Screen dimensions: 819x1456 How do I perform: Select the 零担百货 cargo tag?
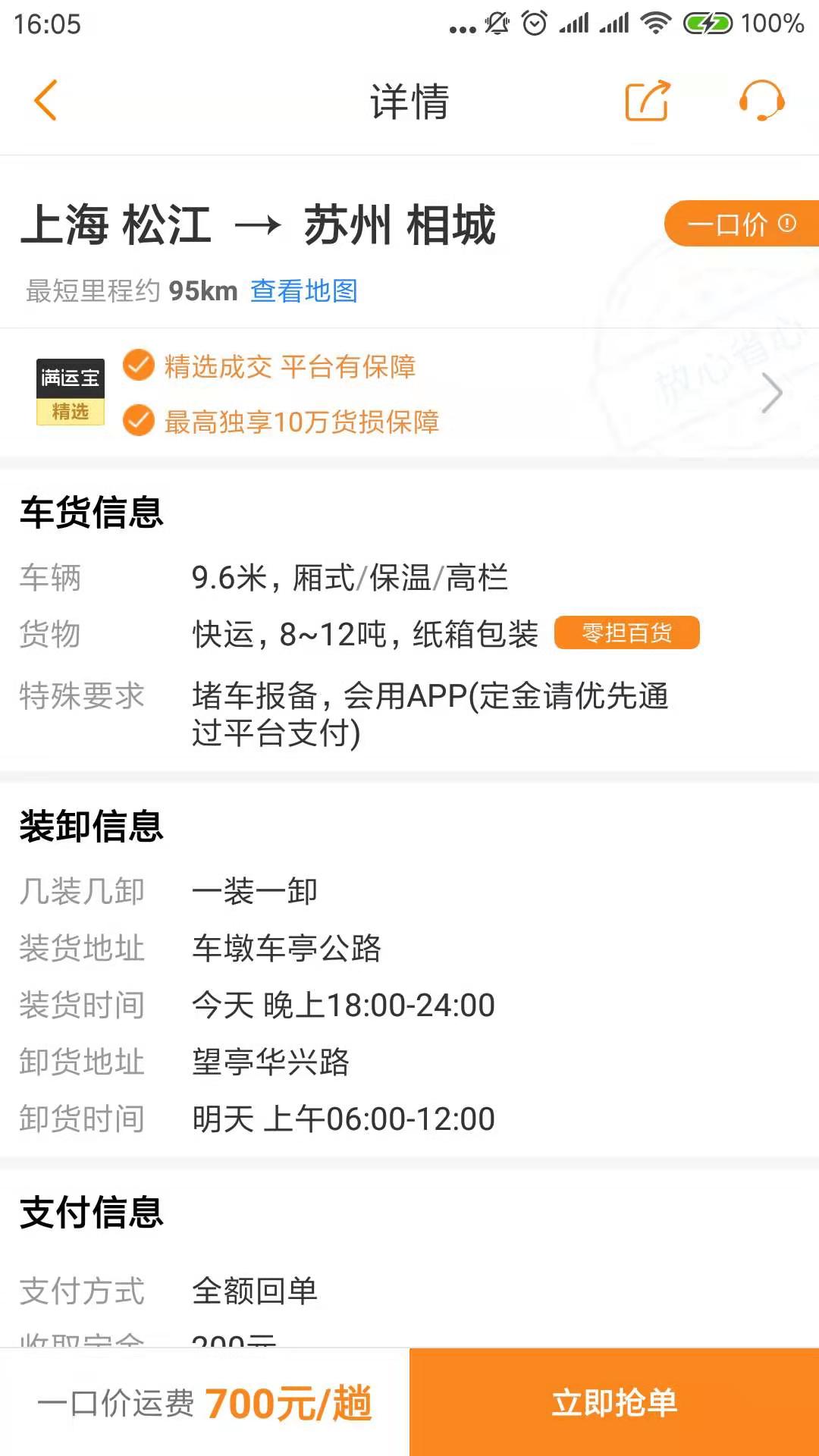pyautogui.click(x=626, y=633)
